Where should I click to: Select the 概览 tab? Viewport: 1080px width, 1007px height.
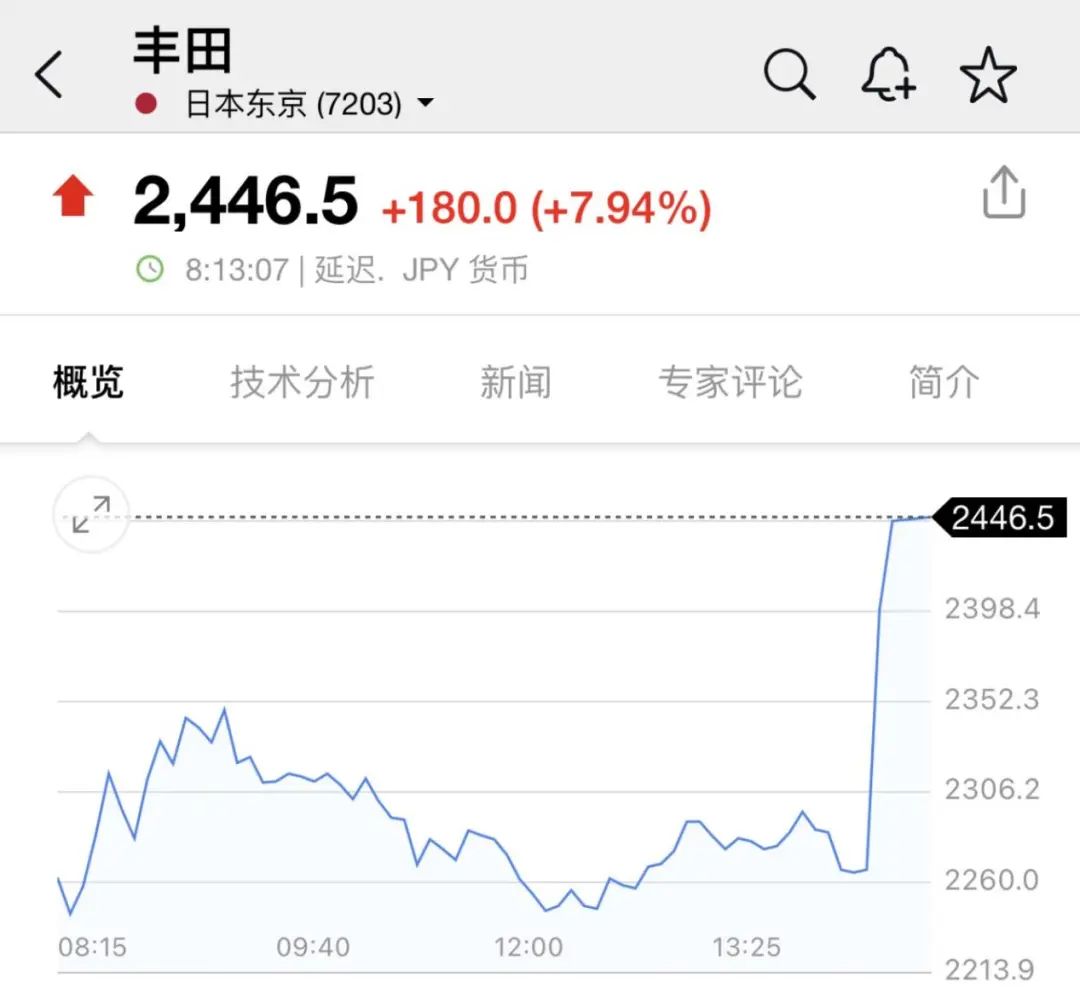point(88,382)
